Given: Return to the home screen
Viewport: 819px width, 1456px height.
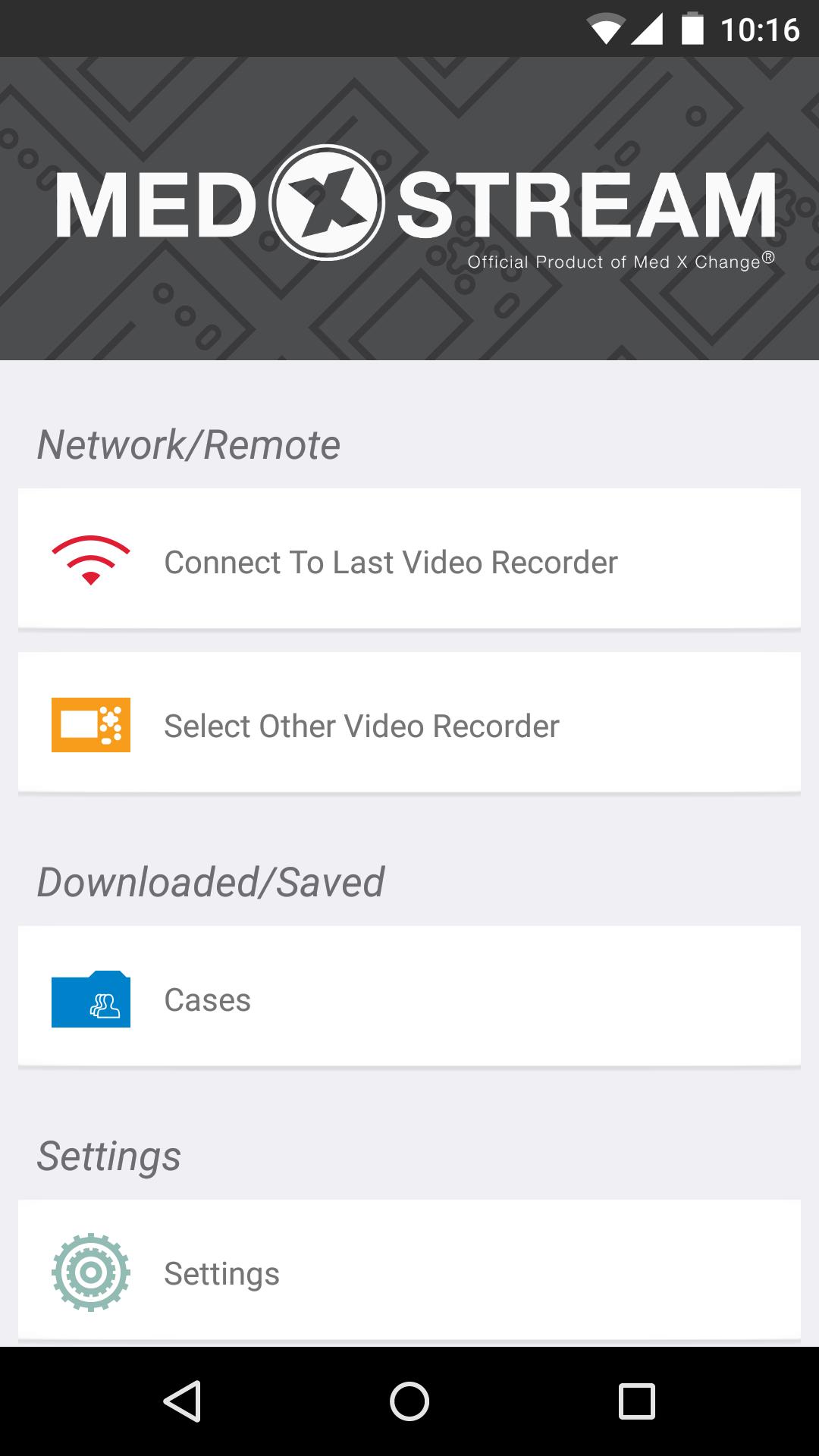Looking at the screenshot, I should tap(409, 1401).
